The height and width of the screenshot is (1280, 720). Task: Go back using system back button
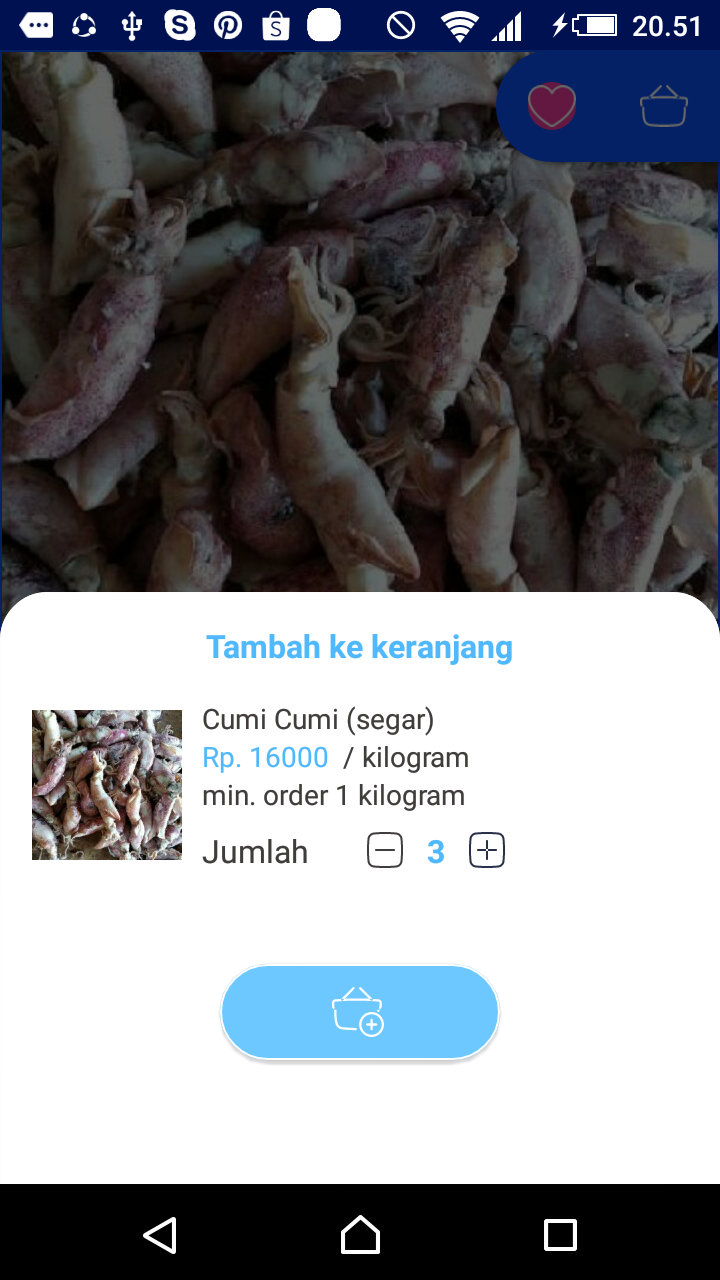point(160,1235)
